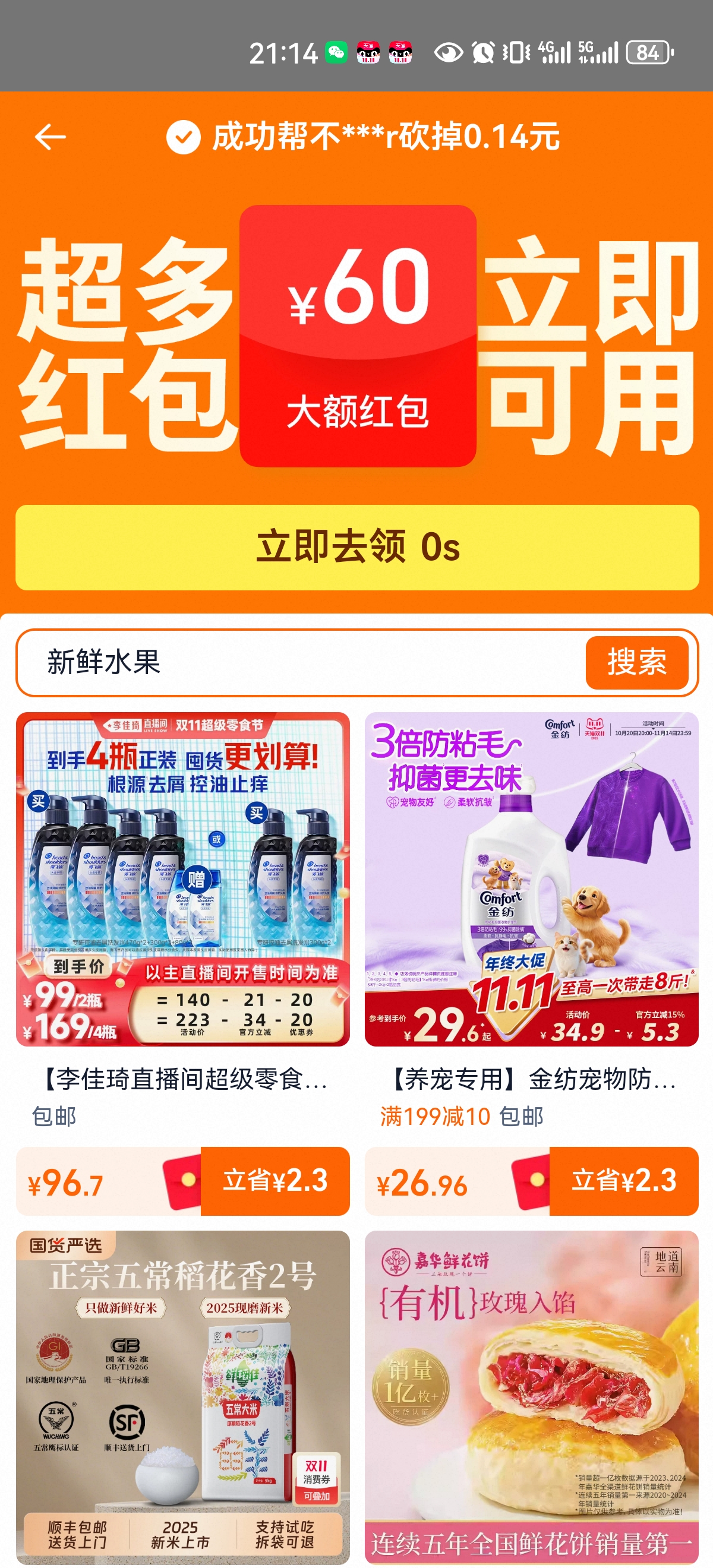Image resolution: width=713 pixels, height=1568 pixels.
Task: Claim 立省¥2.3 on the ¥26.96 item
Action: [x=623, y=1181]
